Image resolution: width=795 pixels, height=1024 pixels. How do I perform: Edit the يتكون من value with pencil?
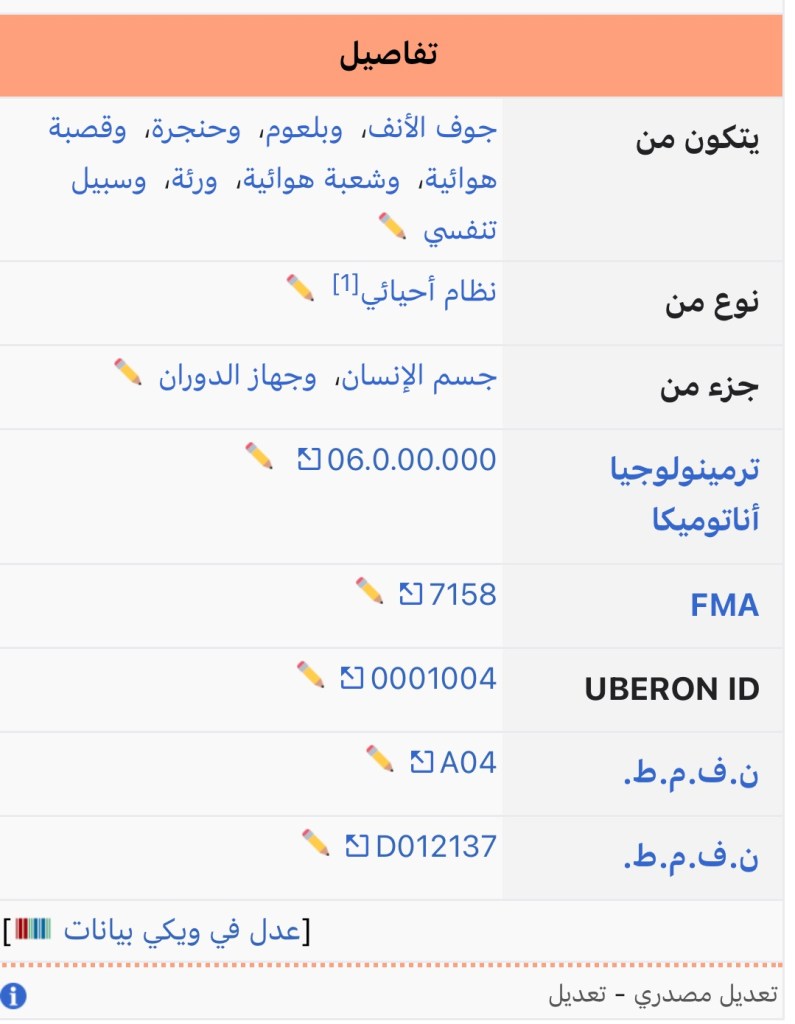(392, 227)
